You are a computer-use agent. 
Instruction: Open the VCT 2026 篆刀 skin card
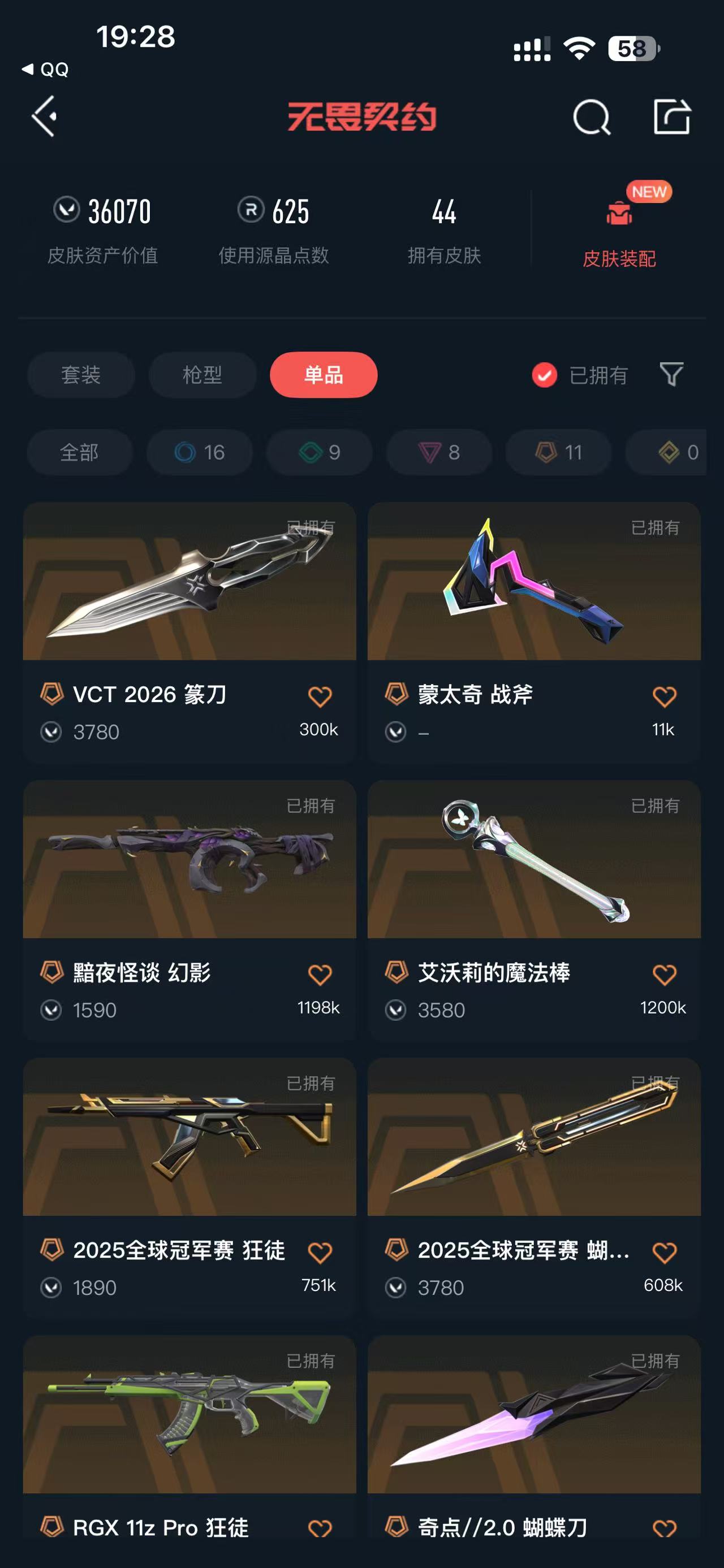point(189,632)
